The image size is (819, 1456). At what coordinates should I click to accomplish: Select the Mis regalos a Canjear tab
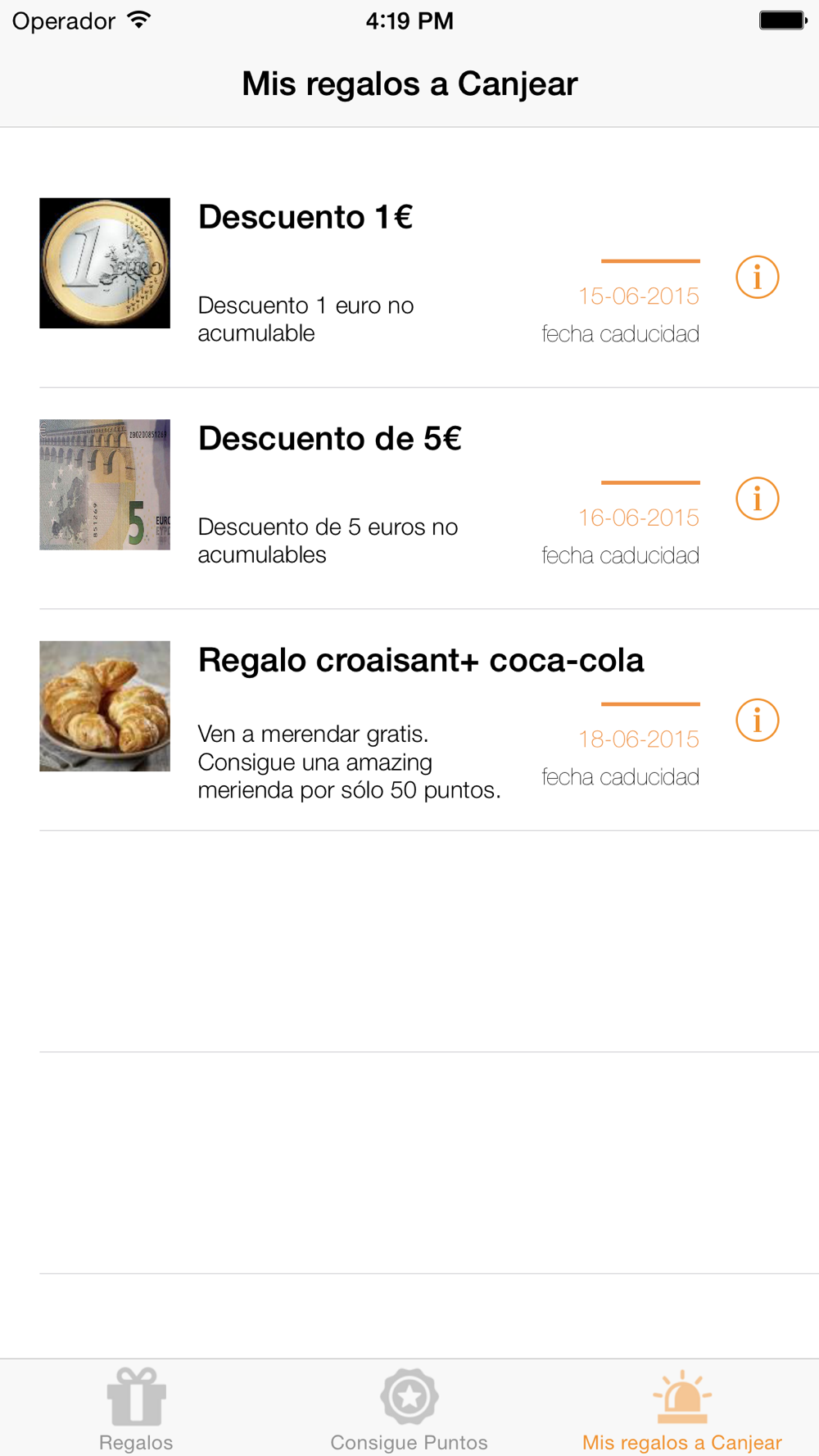point(682,1409)
